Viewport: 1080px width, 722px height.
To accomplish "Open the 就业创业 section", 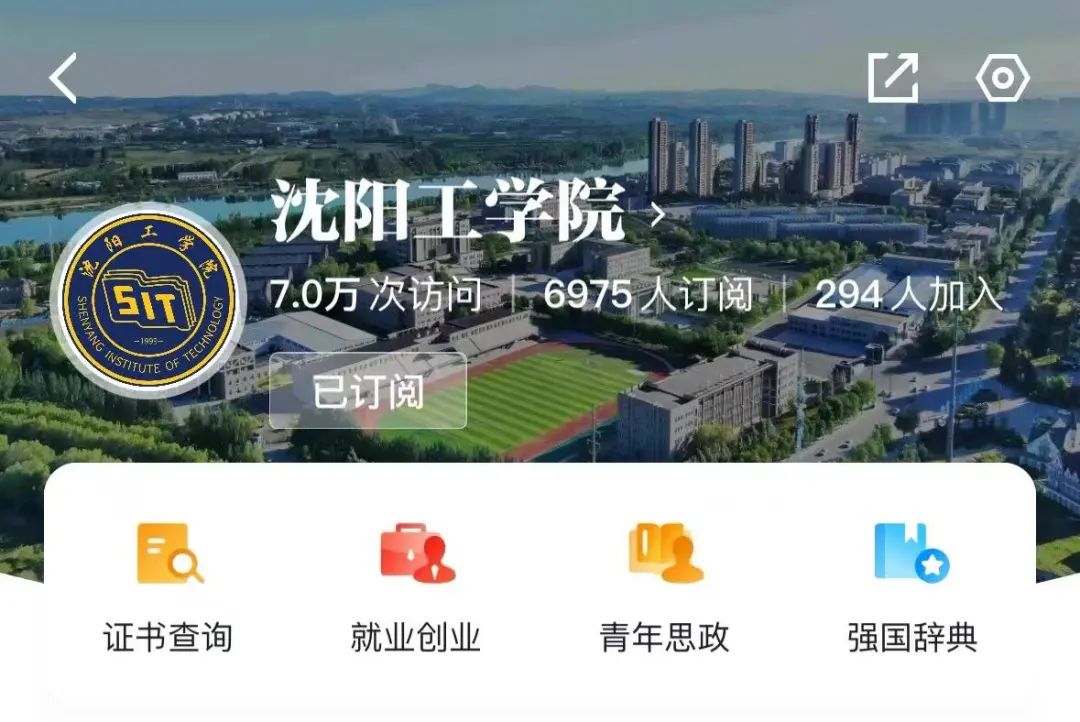I will pyautogui.click(x=416, y=587).
